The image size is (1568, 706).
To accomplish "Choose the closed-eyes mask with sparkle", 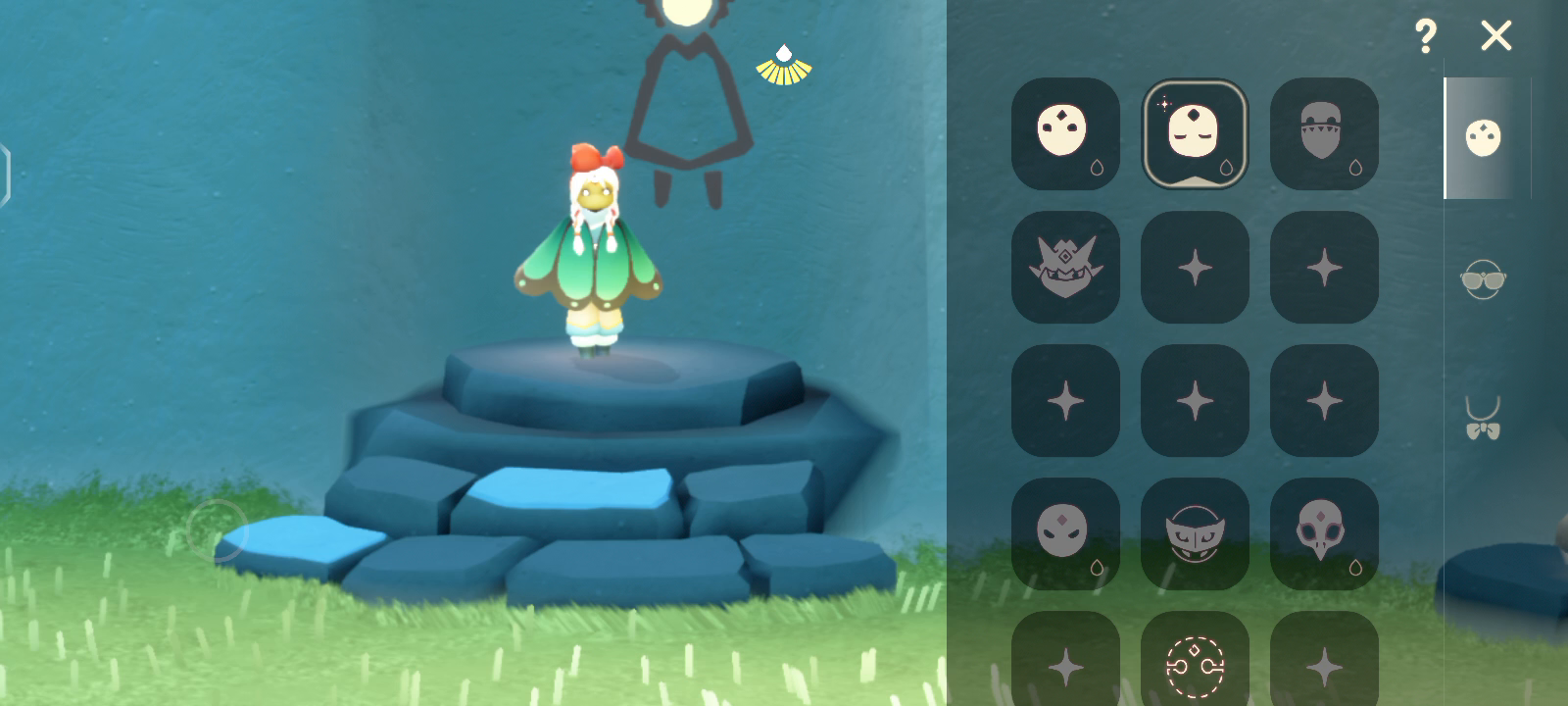I will (1195, 133).
